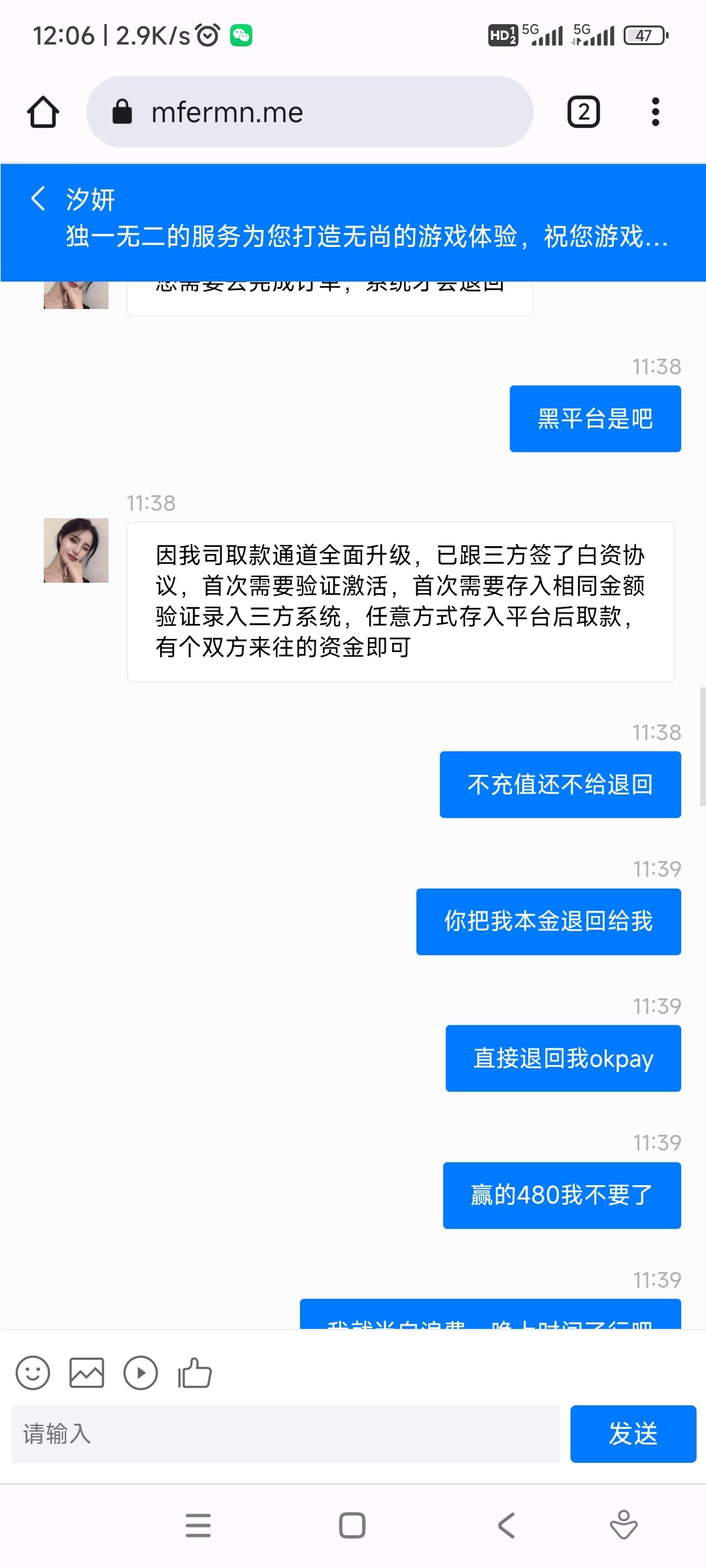Tap the video attachment icon
Image resolution: width=706 pixels, height=1568 pixels.
click(140, 1373)
